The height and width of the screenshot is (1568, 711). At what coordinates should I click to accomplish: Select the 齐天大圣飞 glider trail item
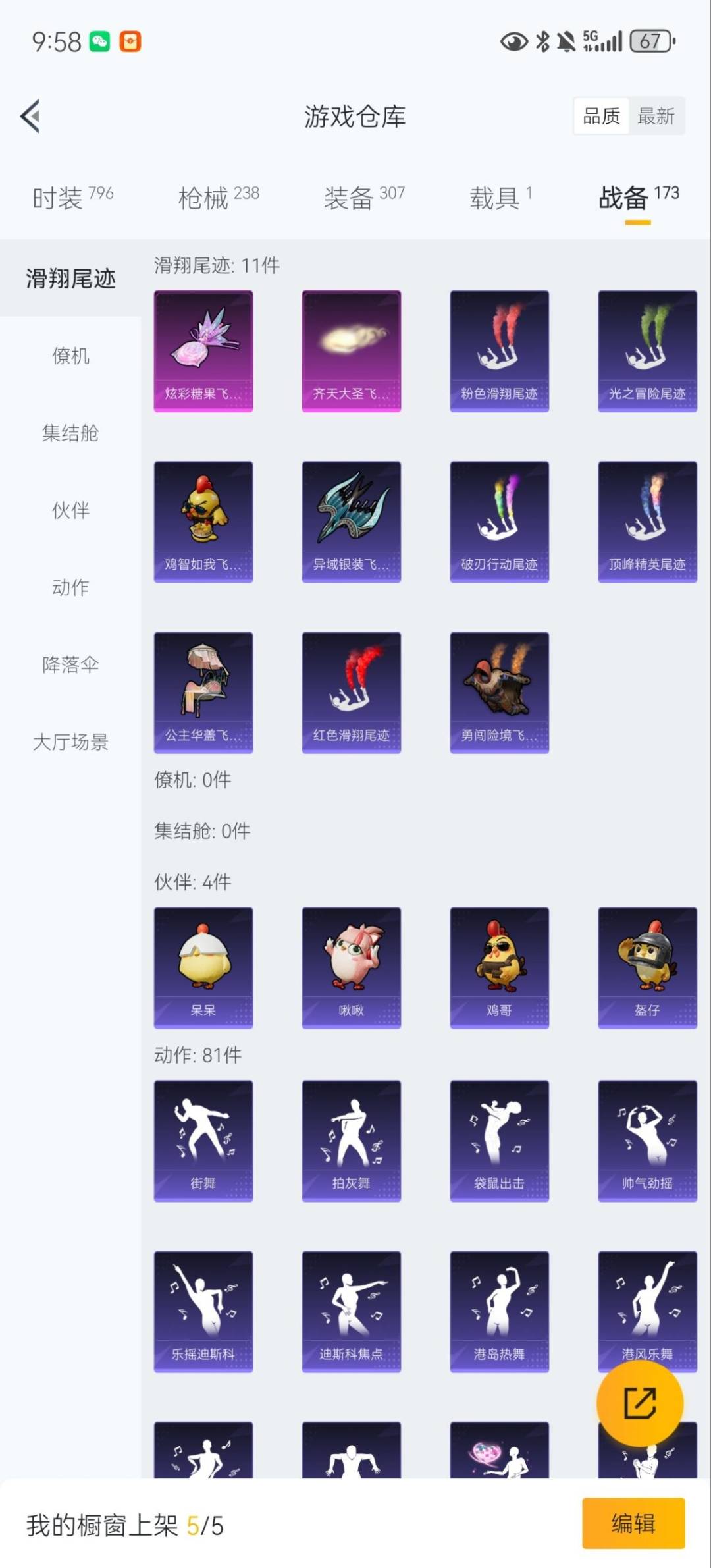pyautogui.click(x=350, y=350)
